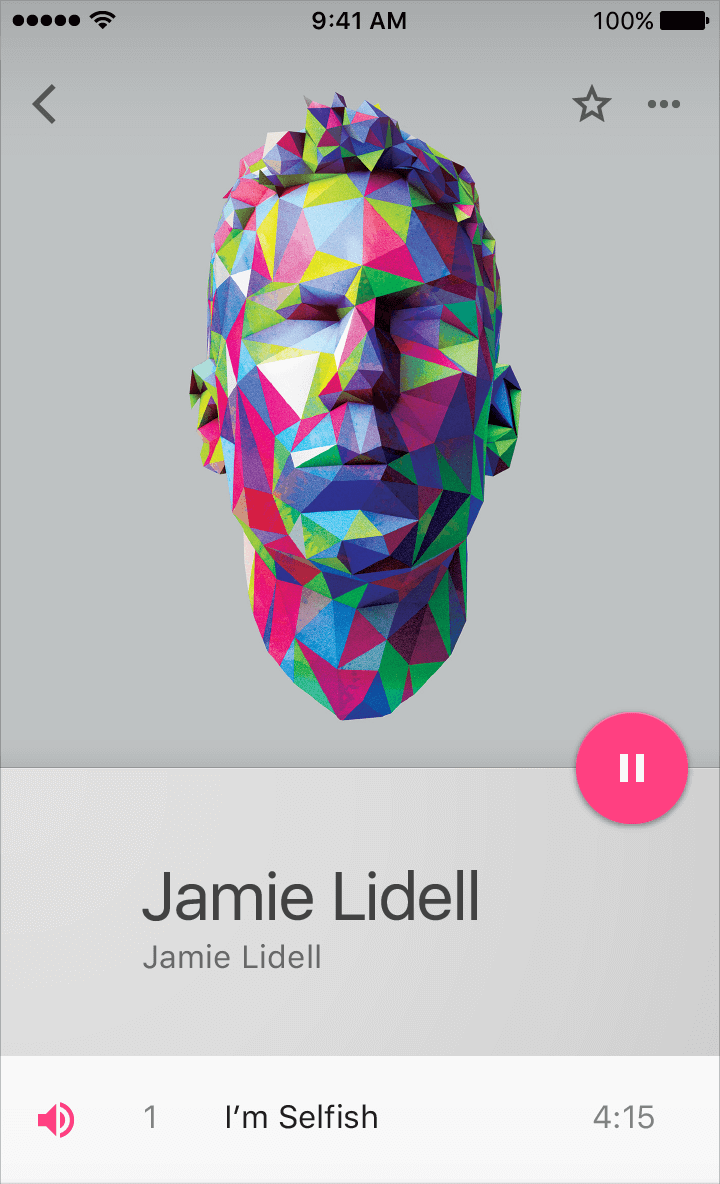
Task: Favorite this album with the star icon
Action: tap(591, 104)
